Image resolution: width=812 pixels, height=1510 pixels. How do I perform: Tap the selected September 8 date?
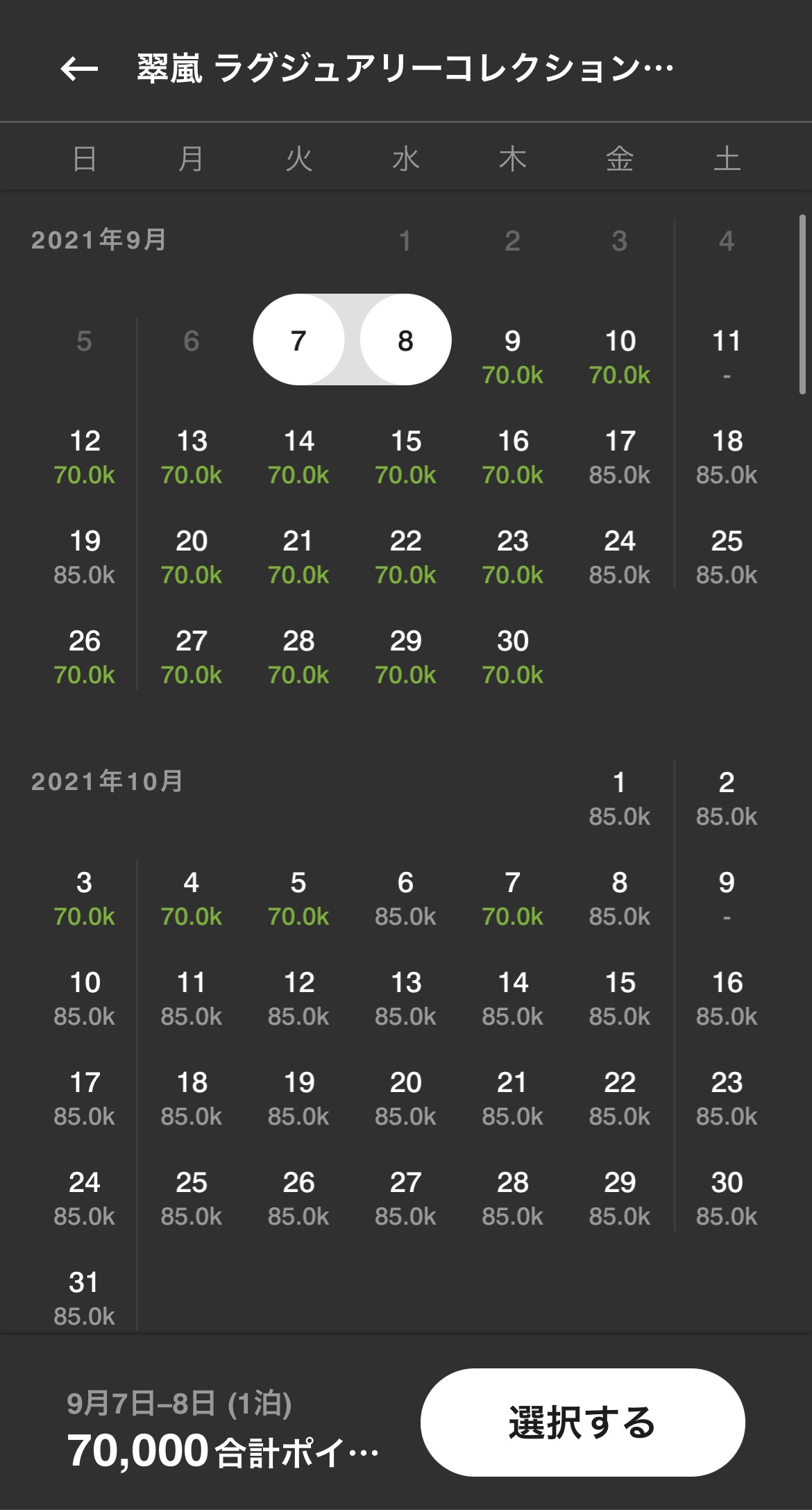[x=405, y=340]
